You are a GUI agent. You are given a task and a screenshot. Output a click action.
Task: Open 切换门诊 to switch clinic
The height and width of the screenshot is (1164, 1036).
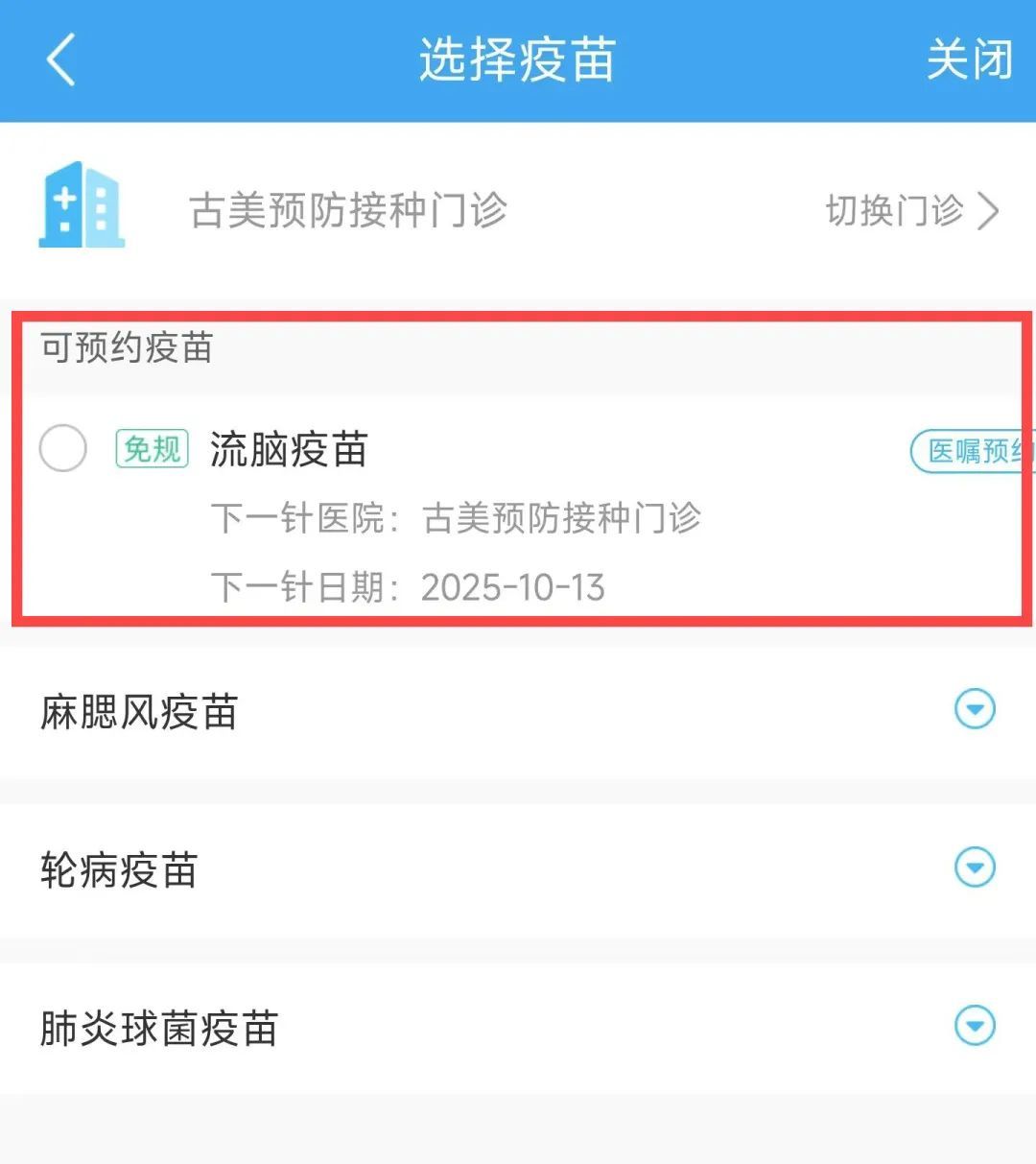point(911,210)
